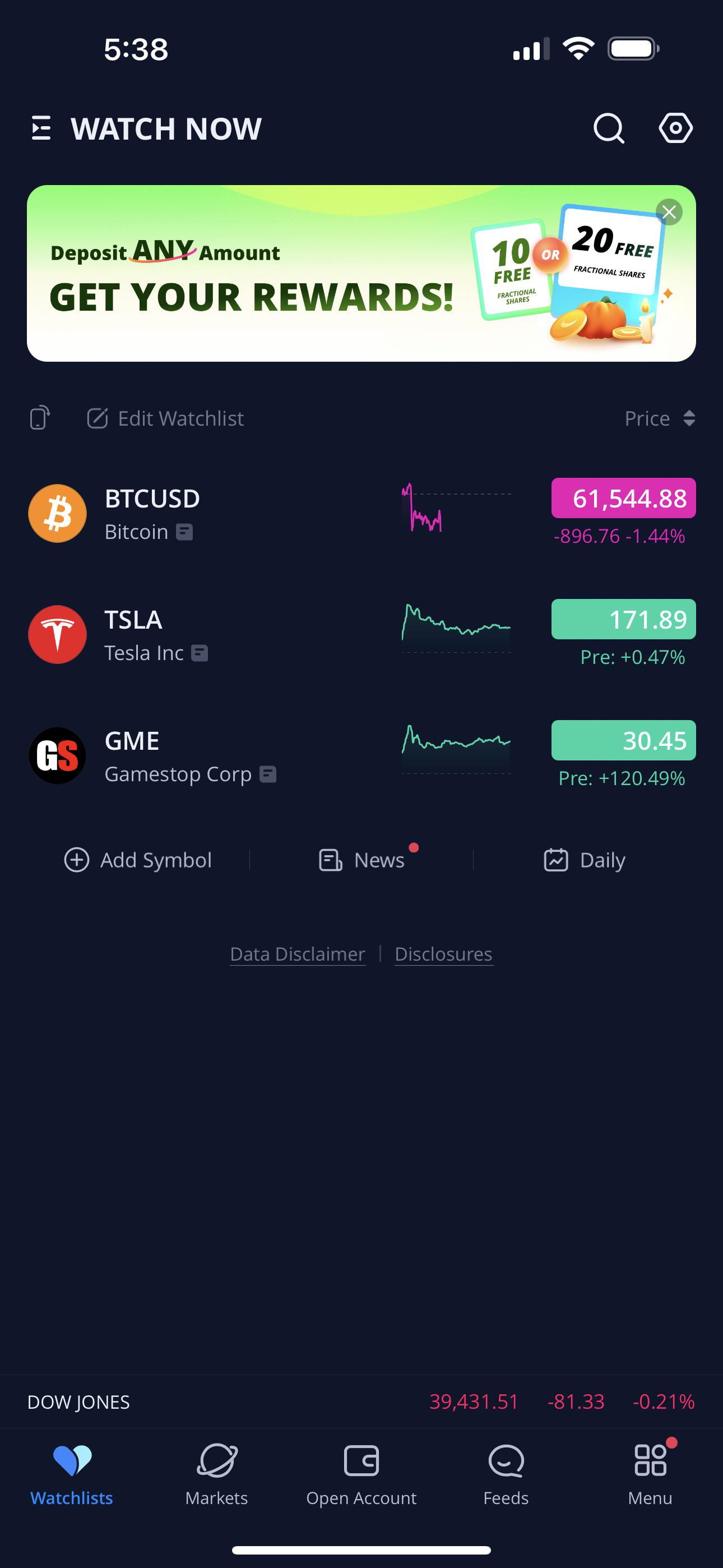723x1568 pixels.
Task: Read the Data Disclaimer link
Action: (x=298, y=954)
